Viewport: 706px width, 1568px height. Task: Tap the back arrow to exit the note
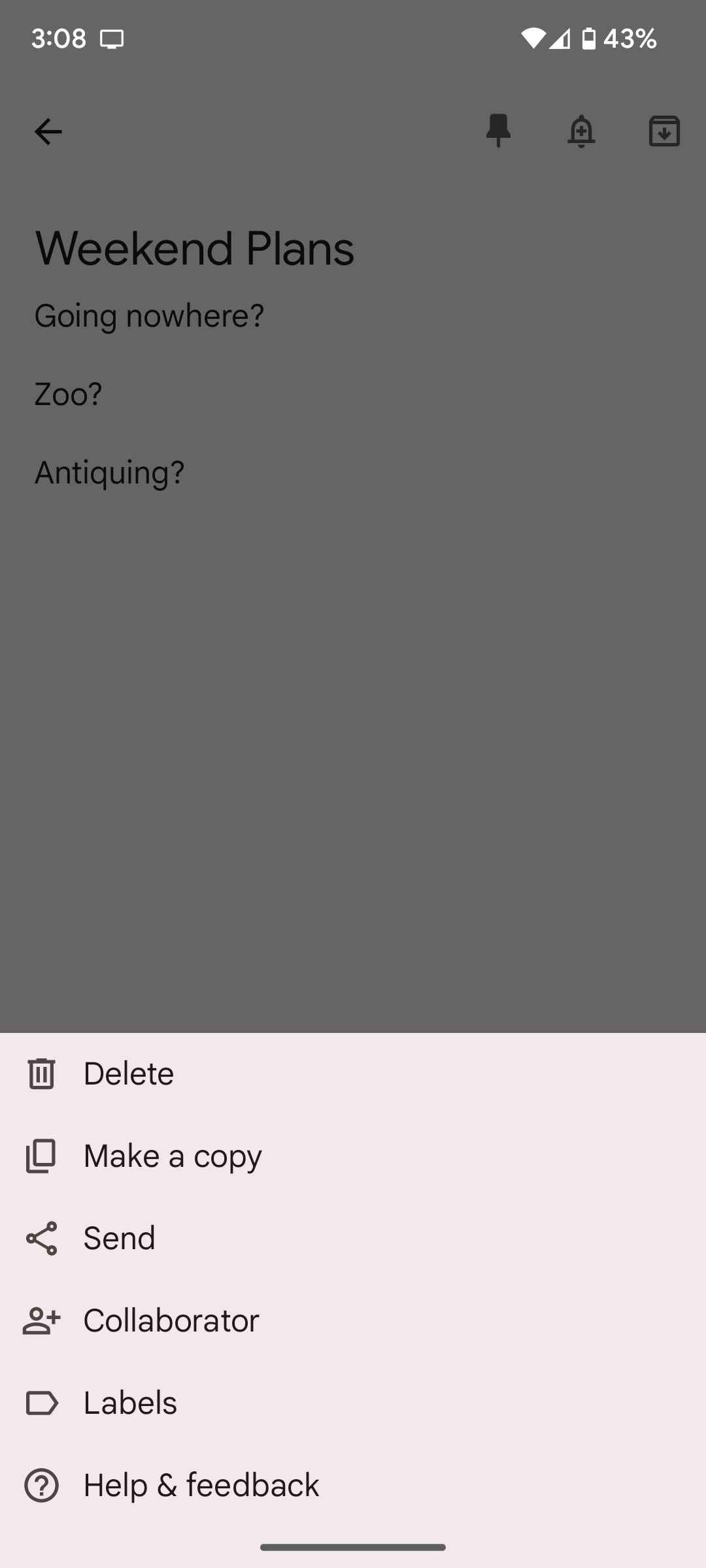(x=48, y=131)
